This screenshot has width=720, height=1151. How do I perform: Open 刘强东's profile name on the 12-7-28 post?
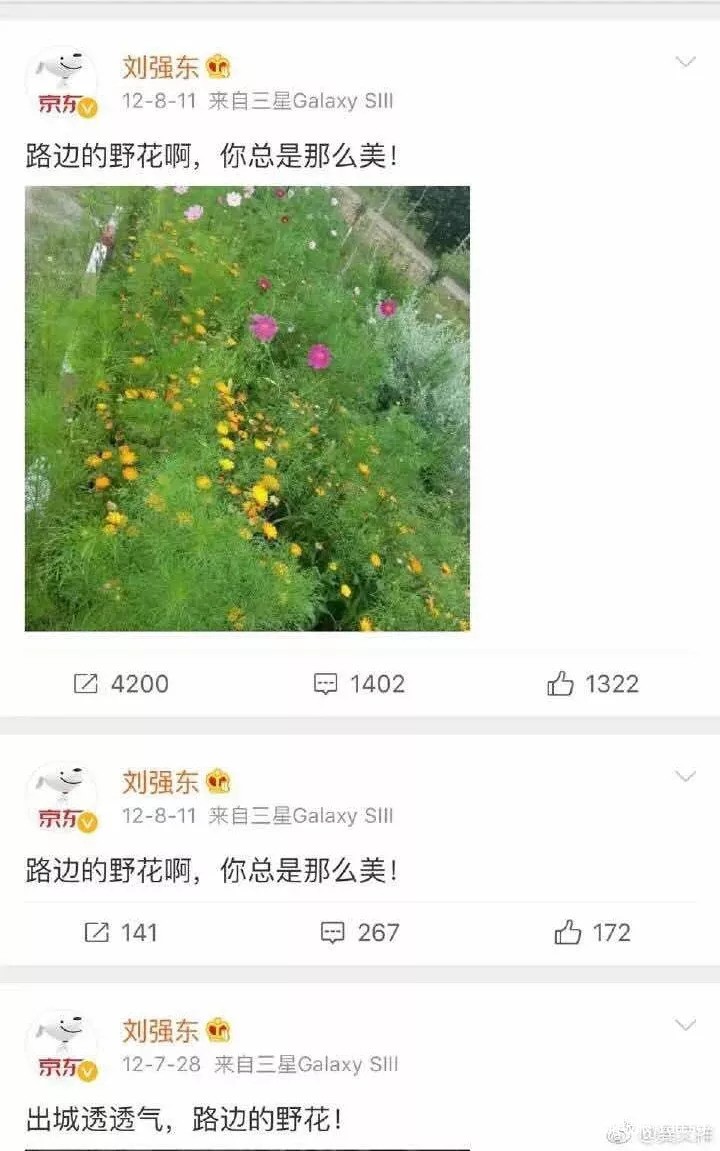(x=160, y=1030)
